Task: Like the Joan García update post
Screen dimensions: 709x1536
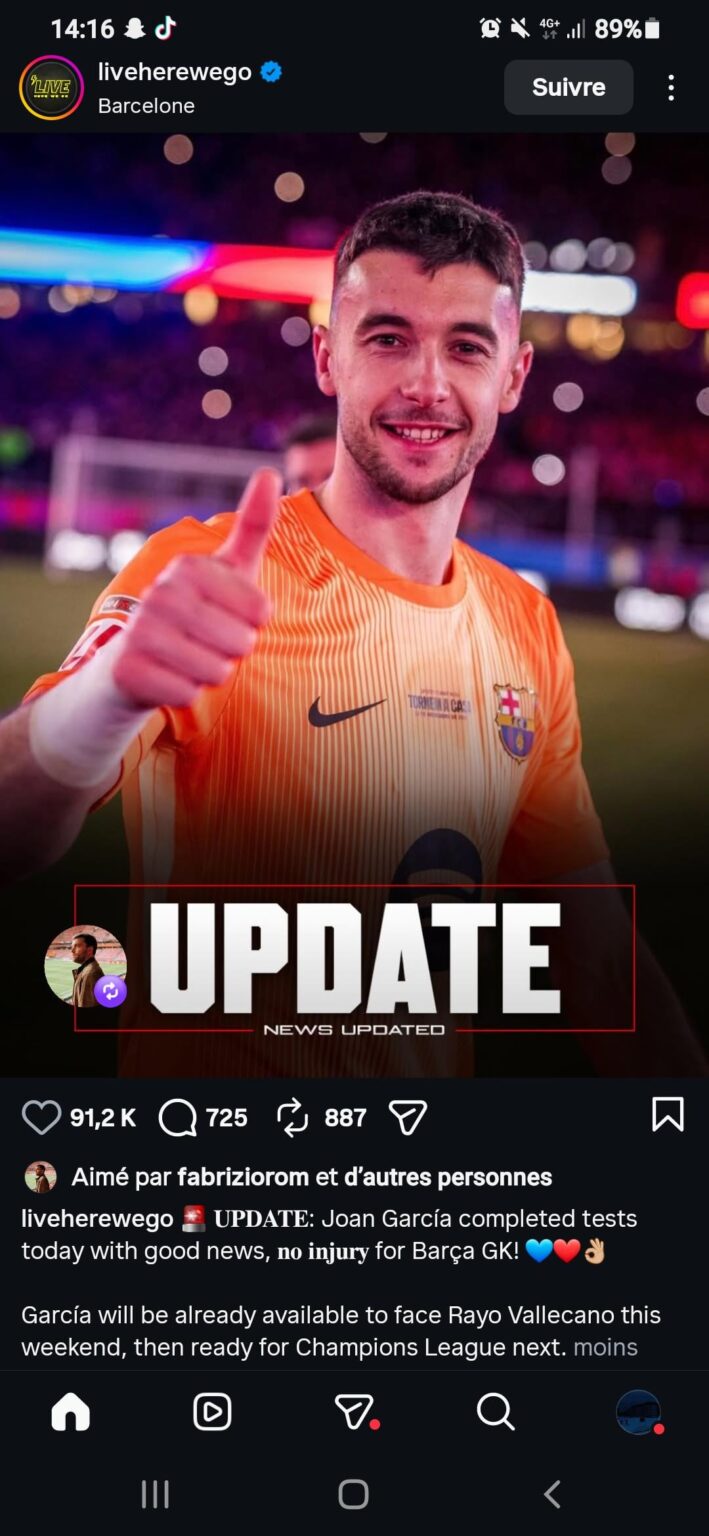Action: point(41,1117)
